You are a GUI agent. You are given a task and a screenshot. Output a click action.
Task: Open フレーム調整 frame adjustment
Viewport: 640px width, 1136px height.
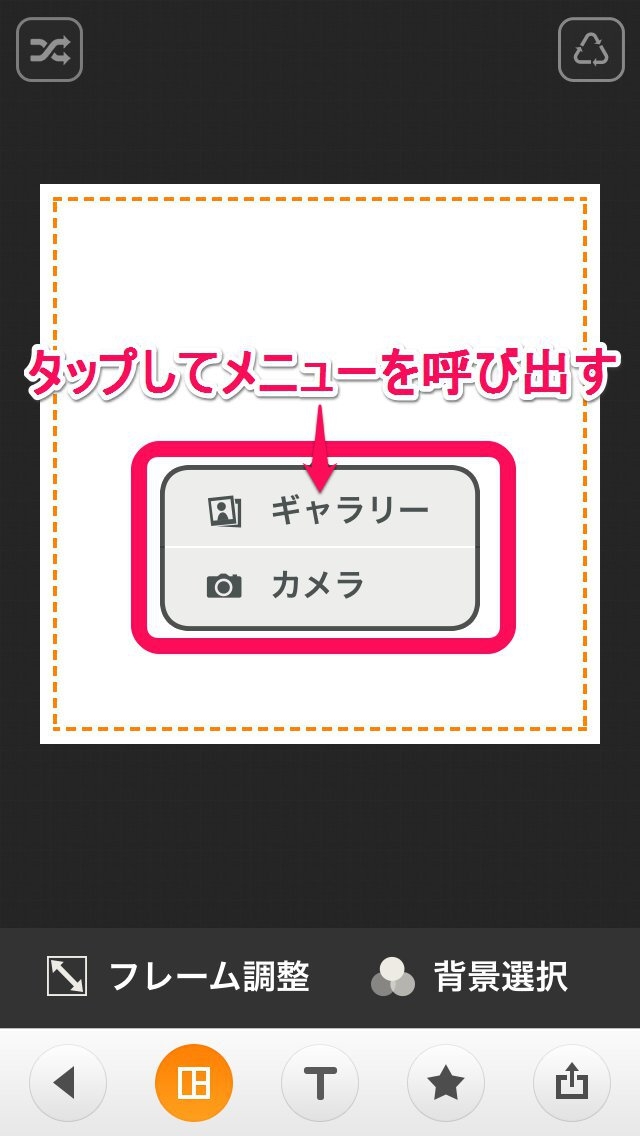[x=179, y=976]
